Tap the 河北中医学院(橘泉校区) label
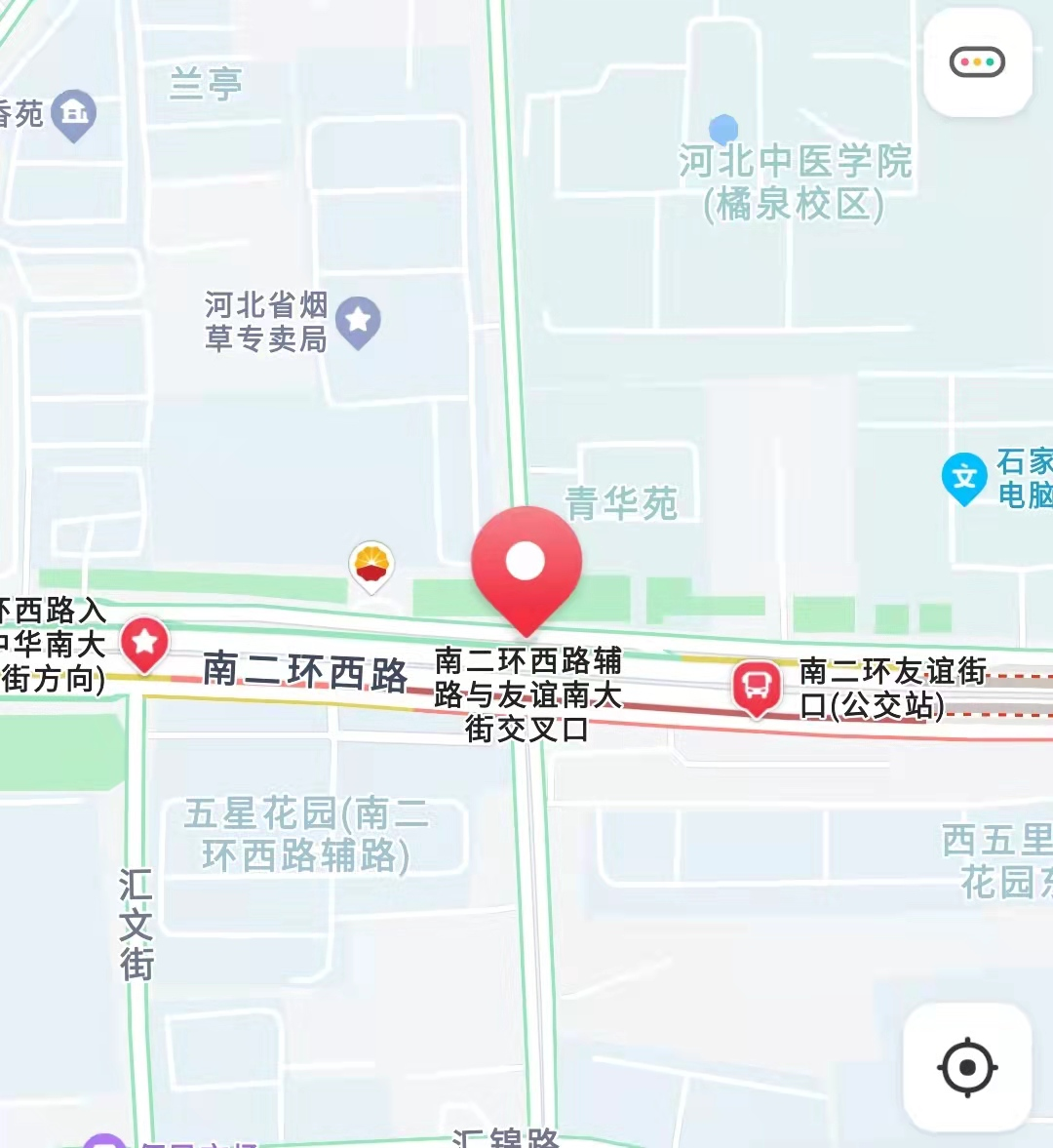The width and height of the screenshot is (1053, 1148). point(796,183)
